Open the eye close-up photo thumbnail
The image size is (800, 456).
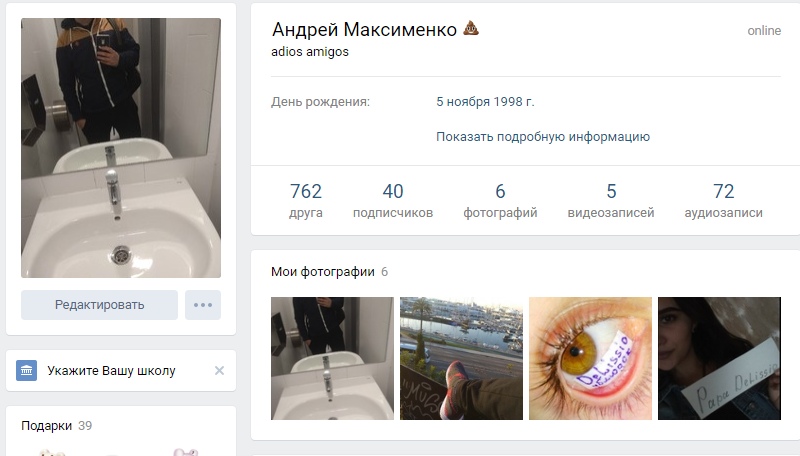(590, 358)
